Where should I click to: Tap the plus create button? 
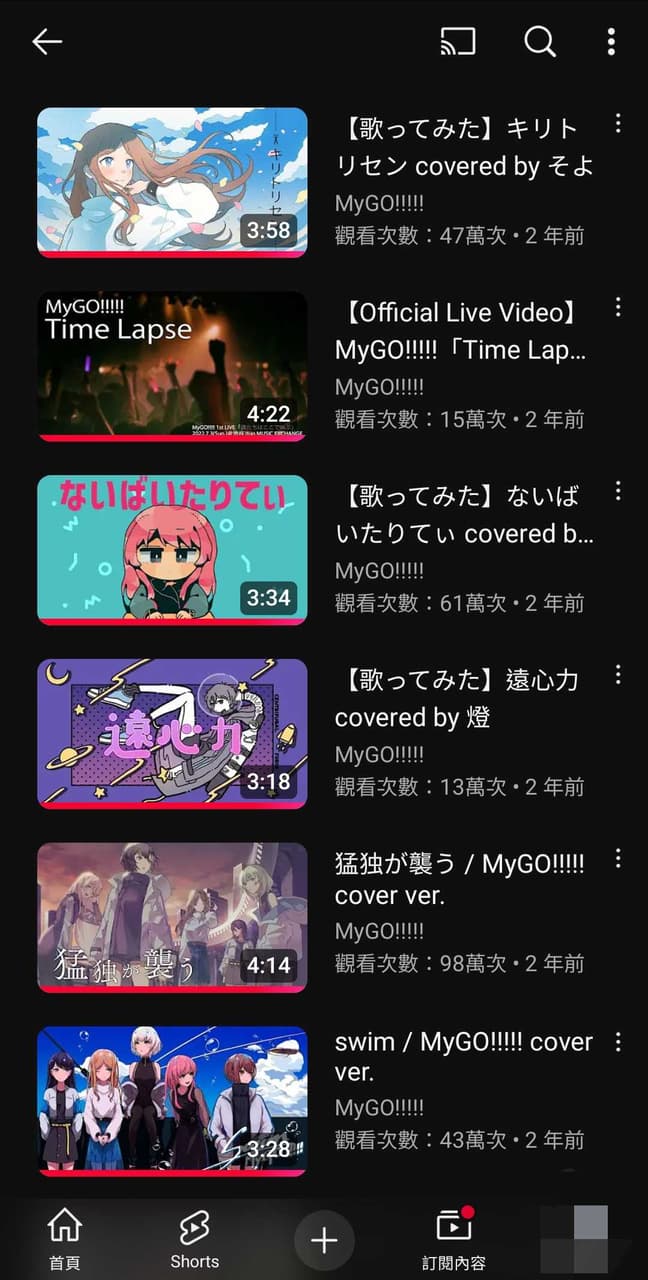(324, 1241)
